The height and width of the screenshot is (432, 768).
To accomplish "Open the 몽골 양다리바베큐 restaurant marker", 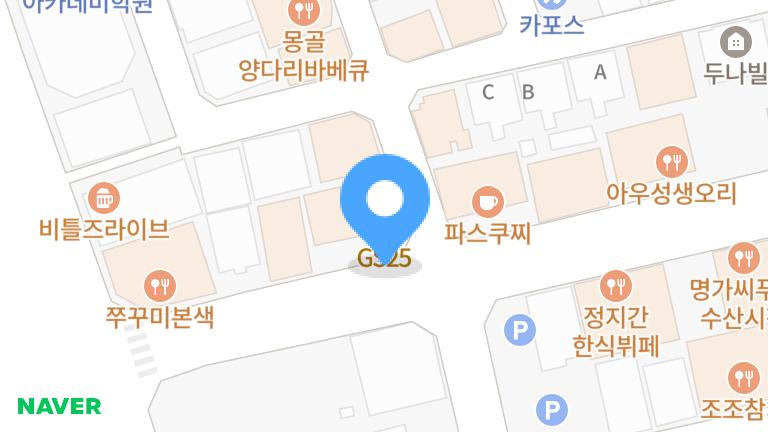I will click(x=304, y=12).
